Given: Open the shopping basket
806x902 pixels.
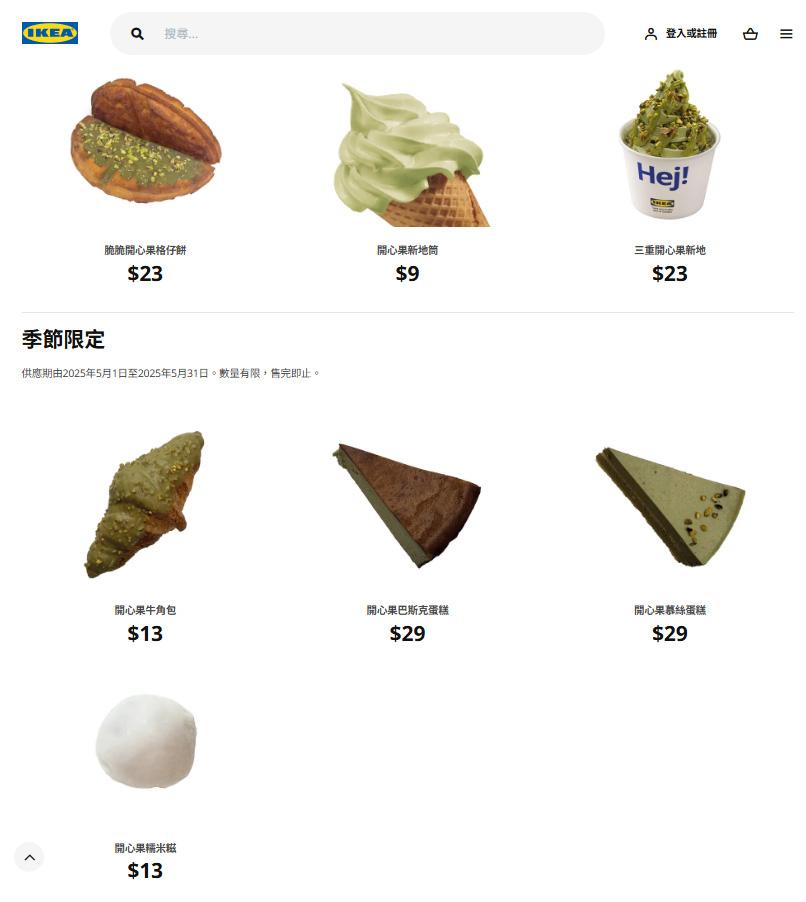Looking at the screenshot, I should (750, 34).
